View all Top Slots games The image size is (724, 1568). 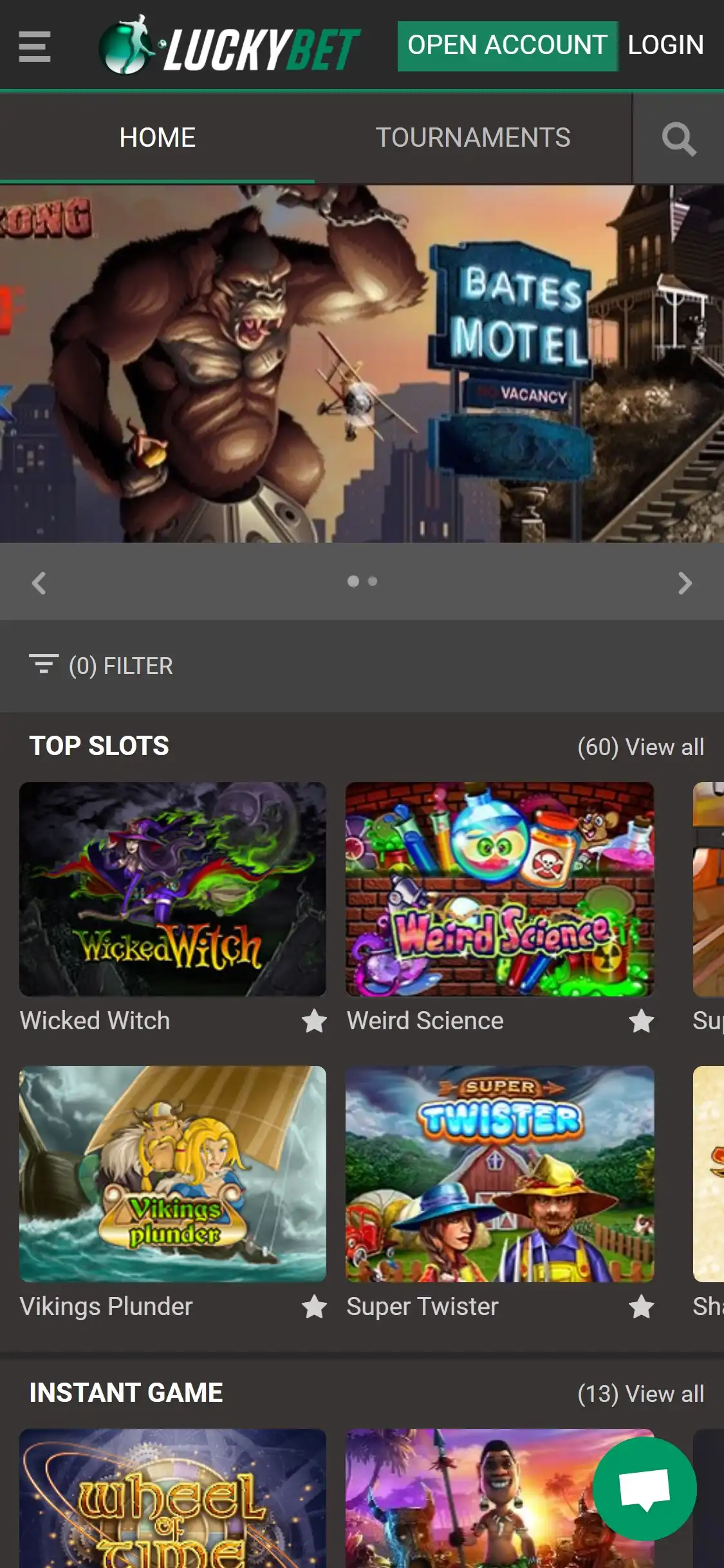[640, 747]
